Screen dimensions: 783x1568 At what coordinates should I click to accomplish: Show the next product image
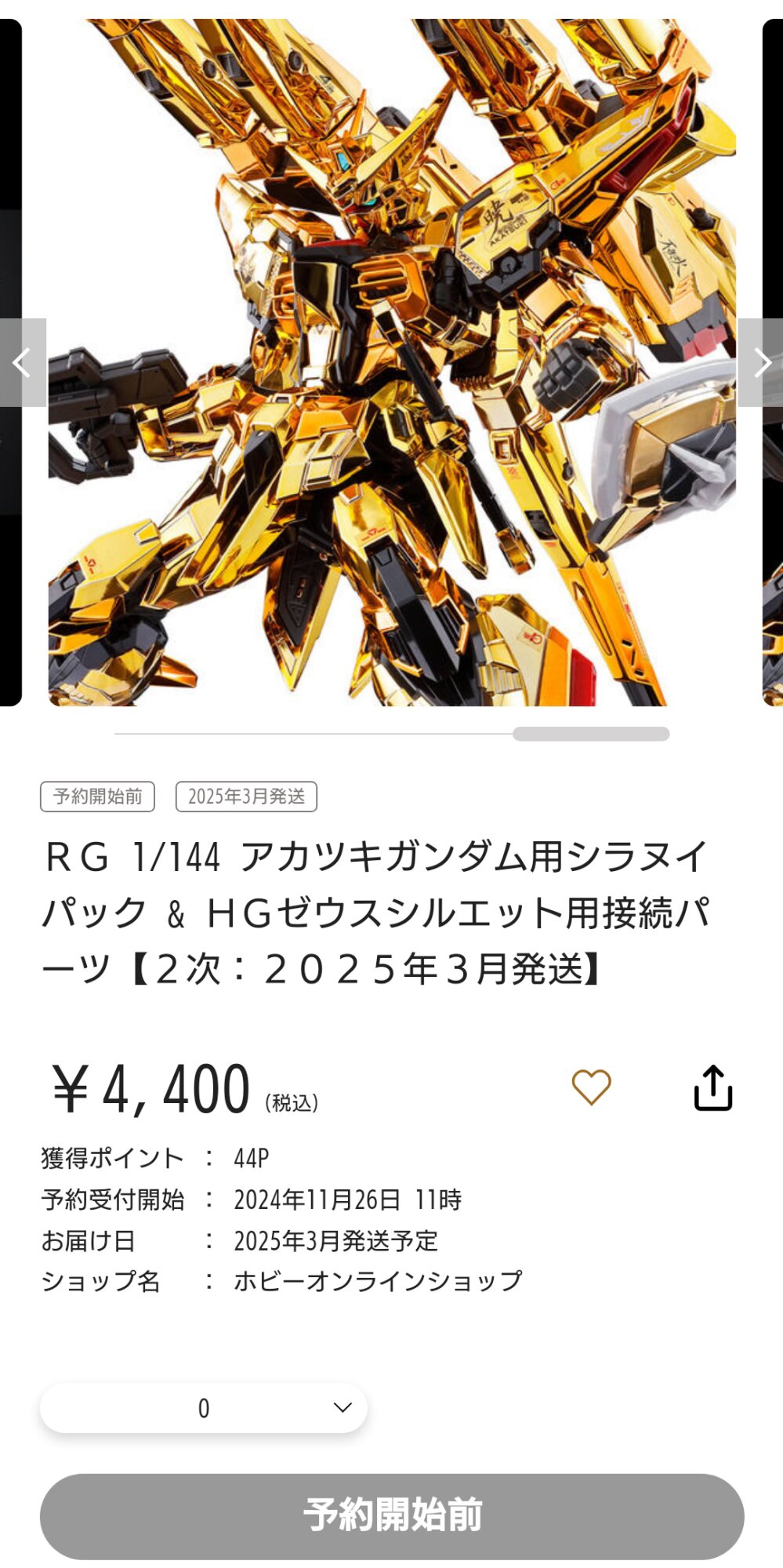(761, 362)
